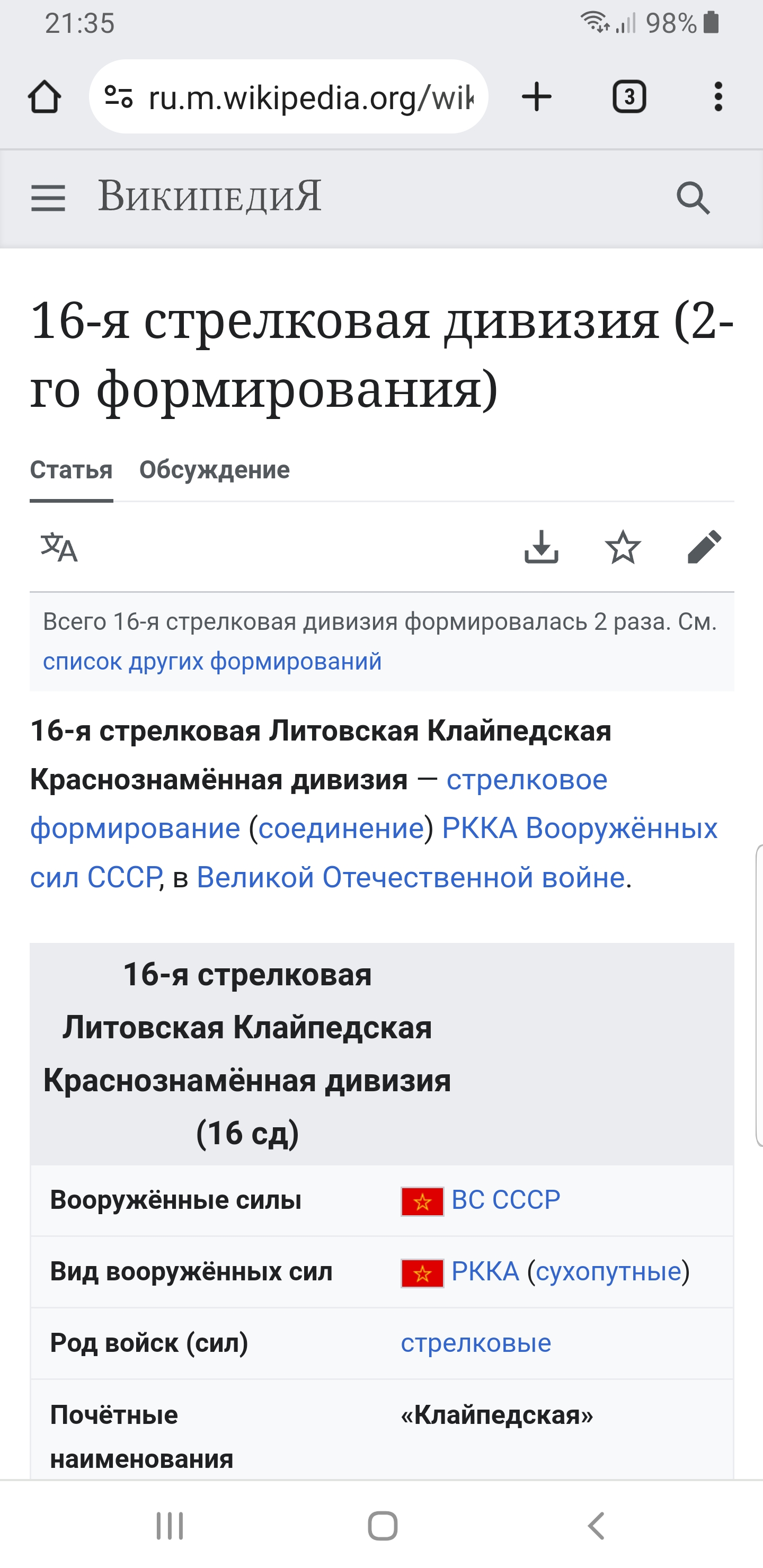Add the article to watchlist with star
The width and height of the screenshot is (763, 1568).
click(x=623, y=547)
